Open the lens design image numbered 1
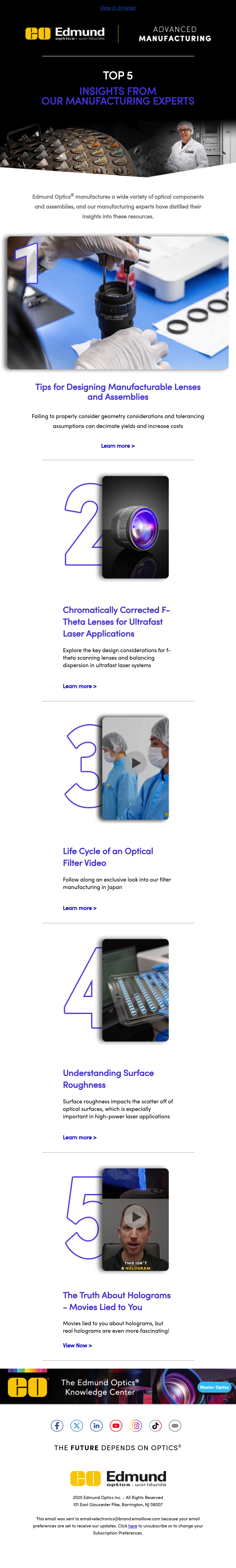 (118, 302)
